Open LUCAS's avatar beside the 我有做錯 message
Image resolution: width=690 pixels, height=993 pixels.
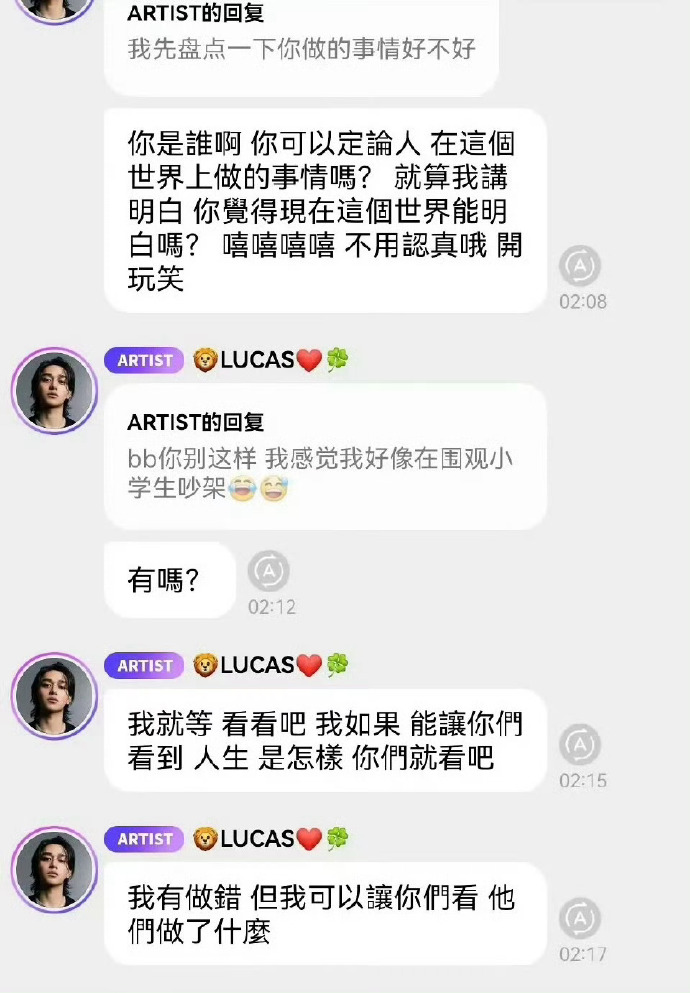click(54, 870)
